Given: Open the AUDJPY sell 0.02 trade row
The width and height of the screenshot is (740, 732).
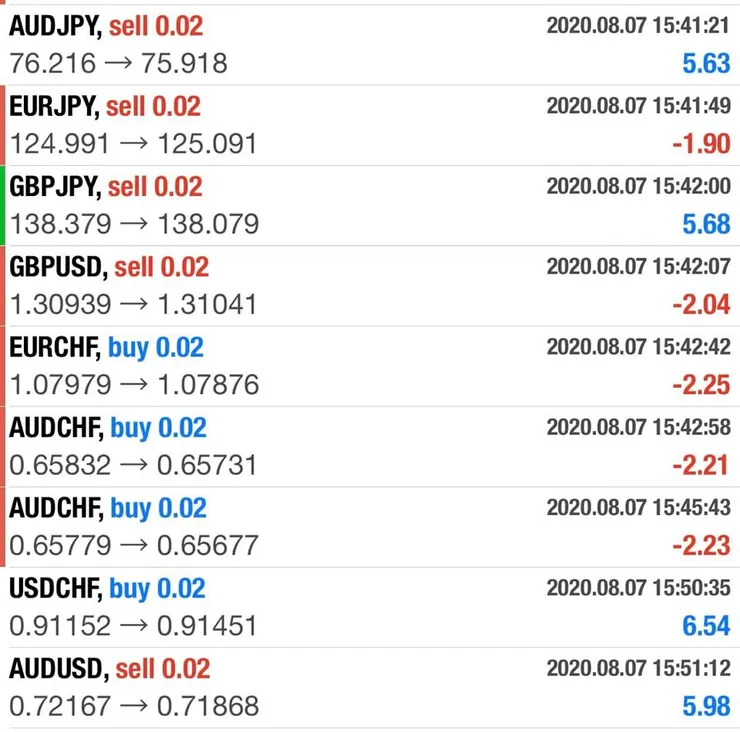Looking at the screenshot, I should coord(370,45).
